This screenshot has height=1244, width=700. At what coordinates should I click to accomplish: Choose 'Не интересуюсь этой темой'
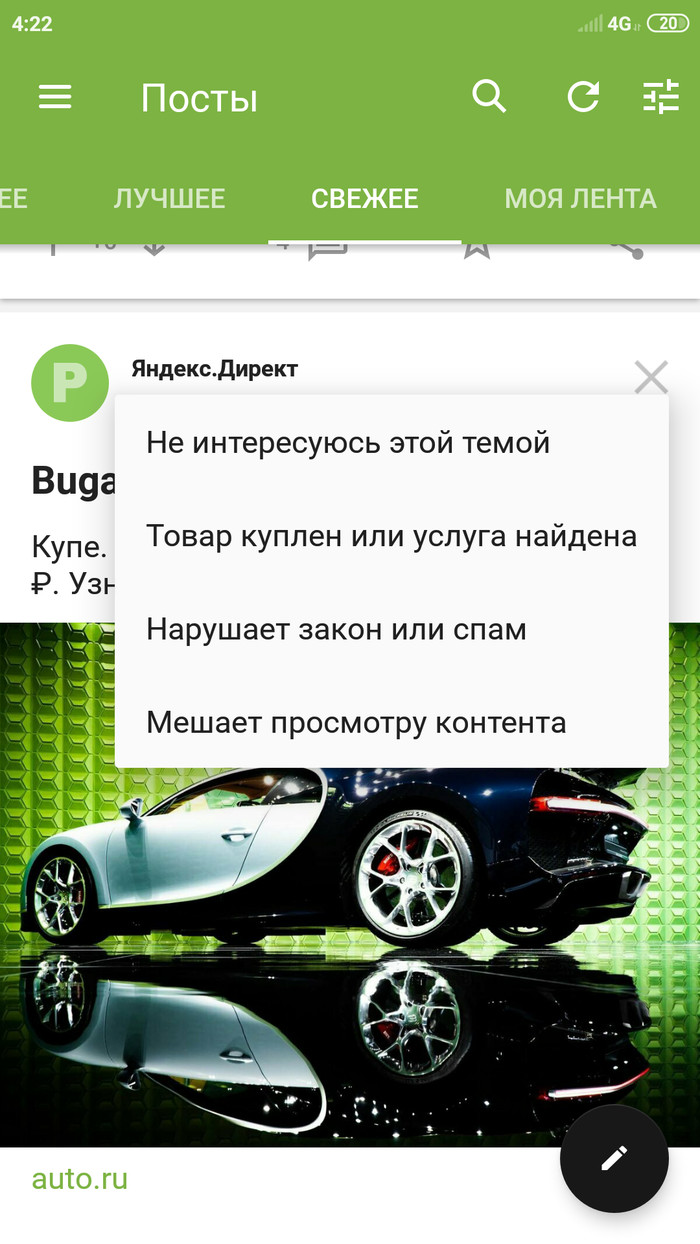point(348,442)
